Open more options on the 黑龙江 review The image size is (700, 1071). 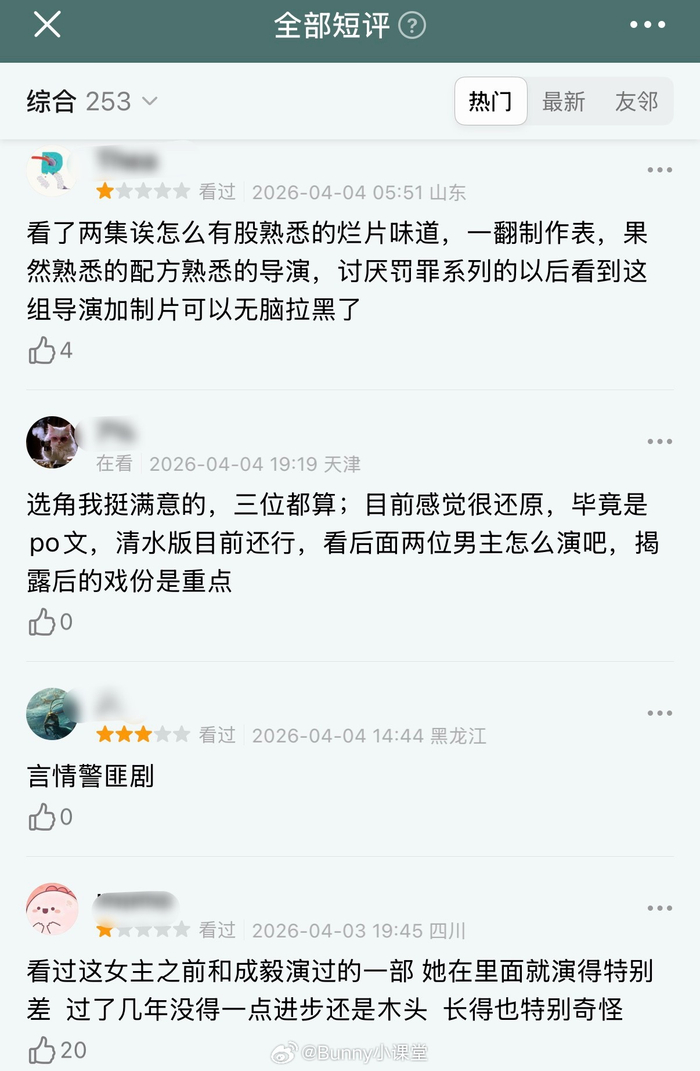click(x=659, y=713)
